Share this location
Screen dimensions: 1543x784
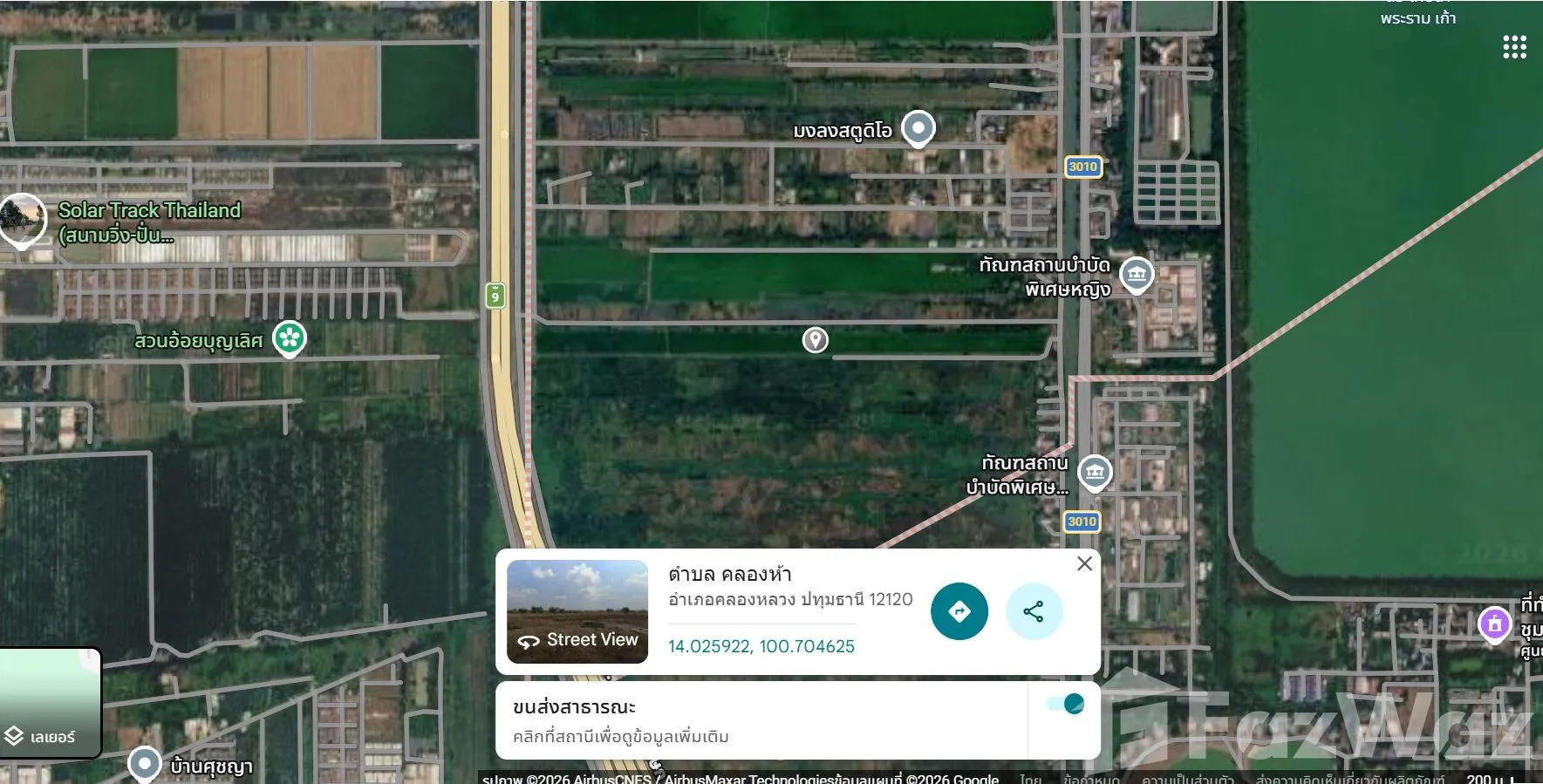tap(1034, 611)
